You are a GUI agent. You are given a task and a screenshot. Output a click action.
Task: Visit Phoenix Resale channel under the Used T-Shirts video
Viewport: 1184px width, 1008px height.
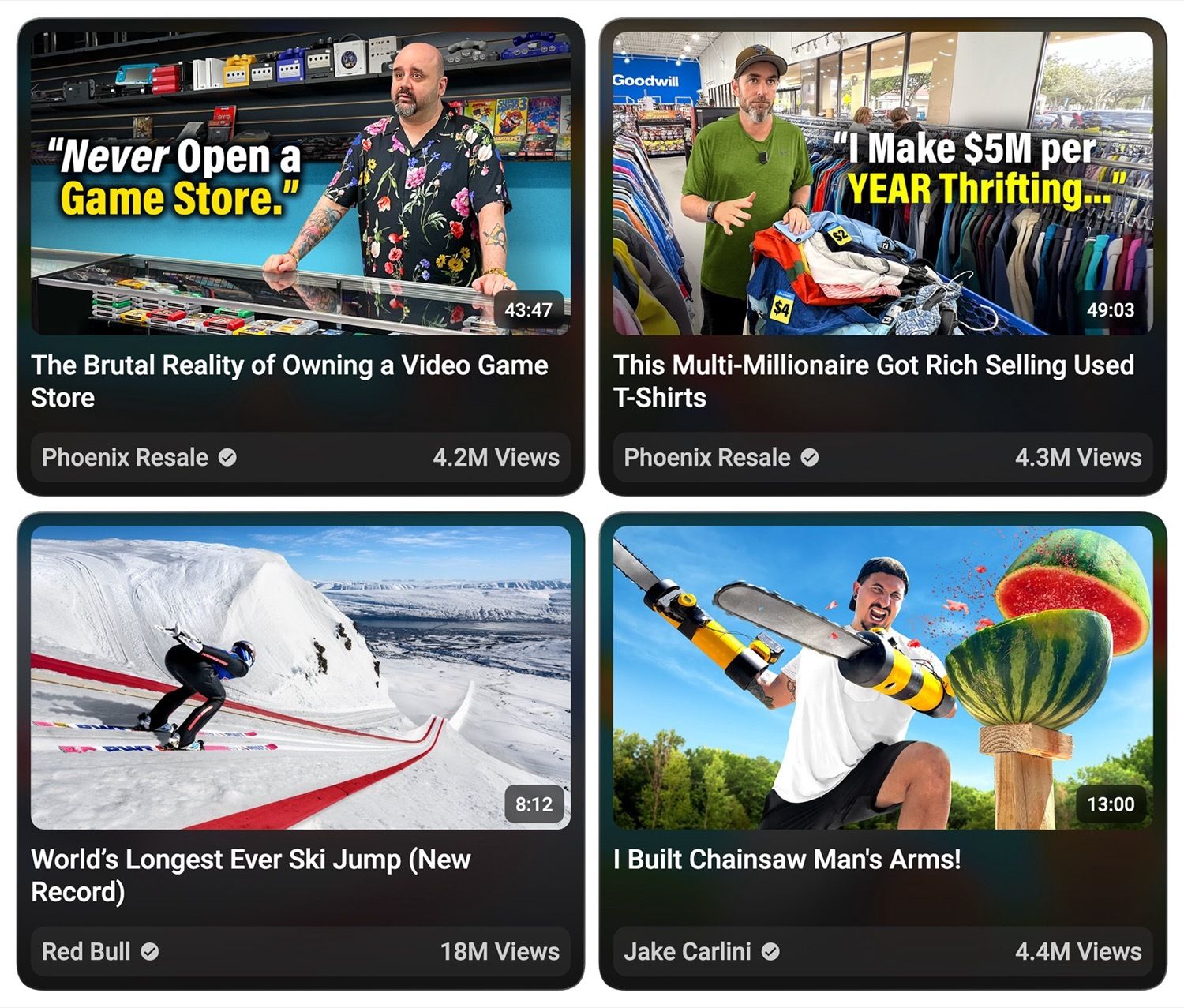pyautogui.click(x=707, y=458)
